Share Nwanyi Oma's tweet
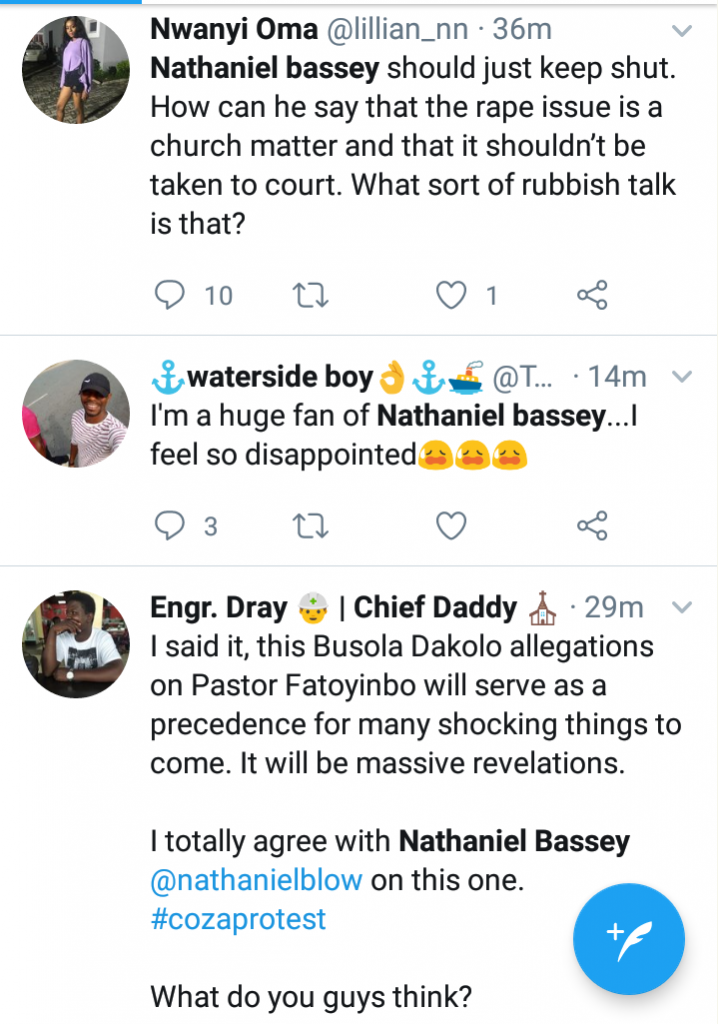Screen dimensions: 718x1024 click(592, 294)
